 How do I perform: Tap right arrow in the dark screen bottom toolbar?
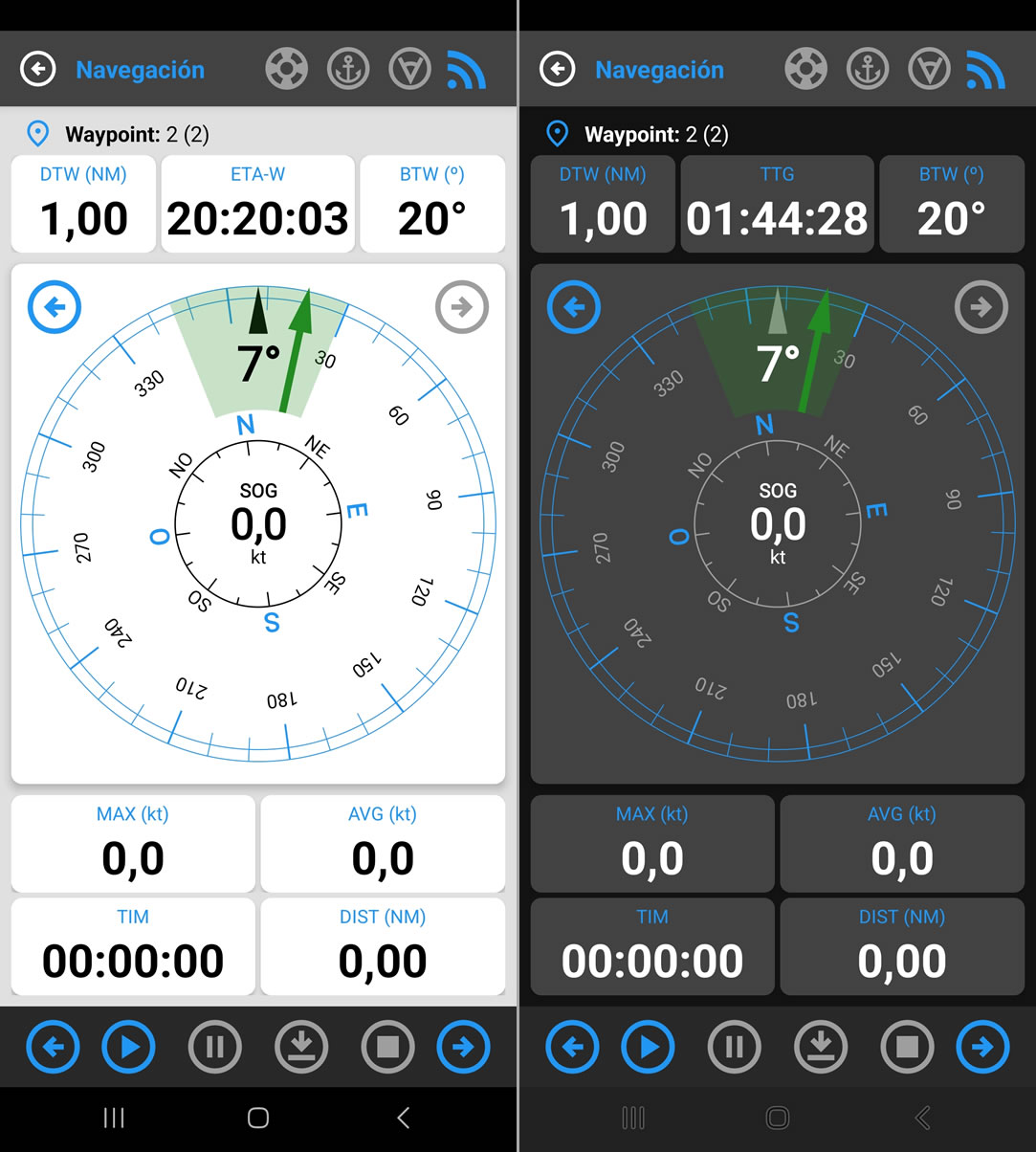pos(982,1047)
